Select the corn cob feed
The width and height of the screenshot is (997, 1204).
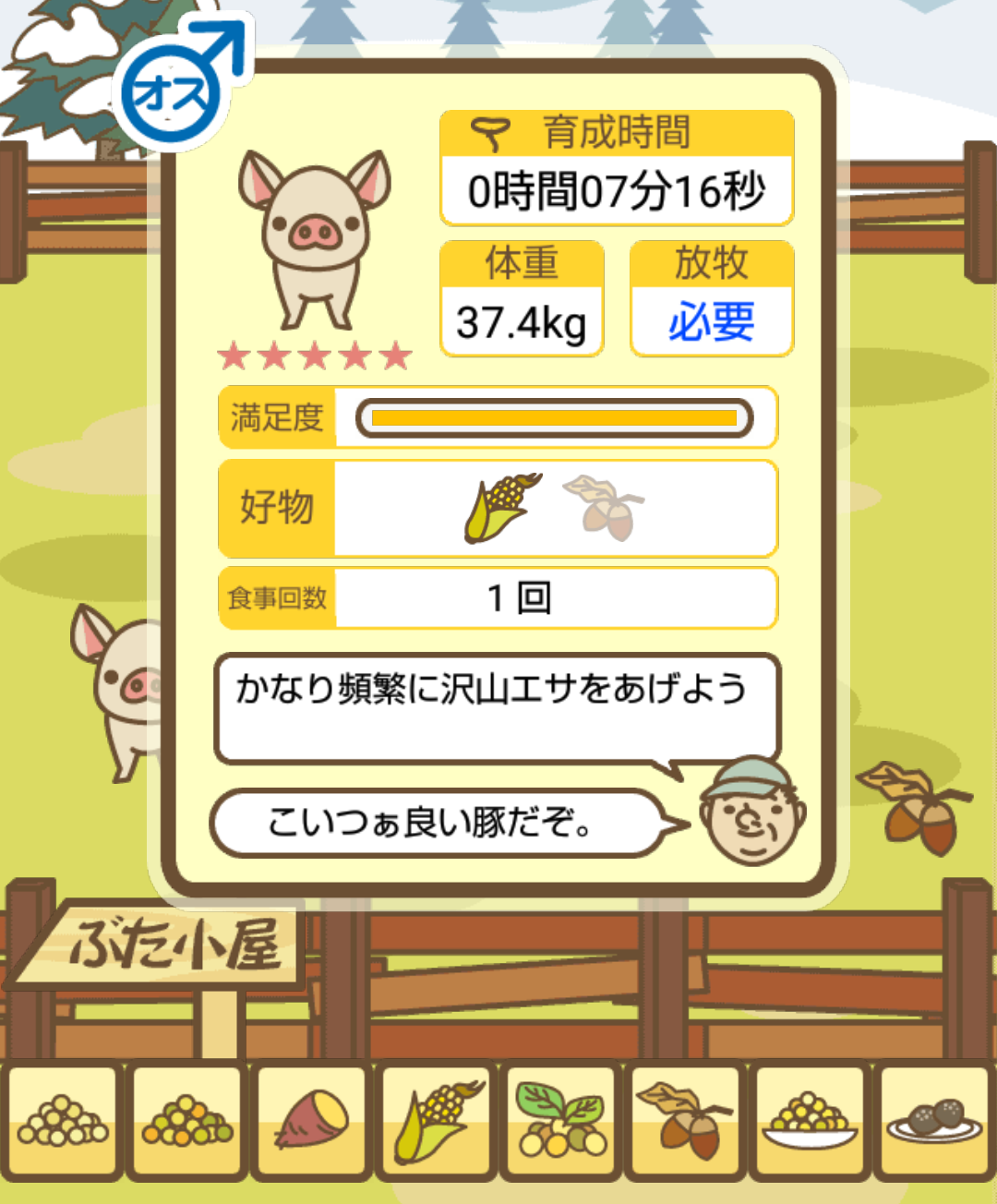(437, 1121)
